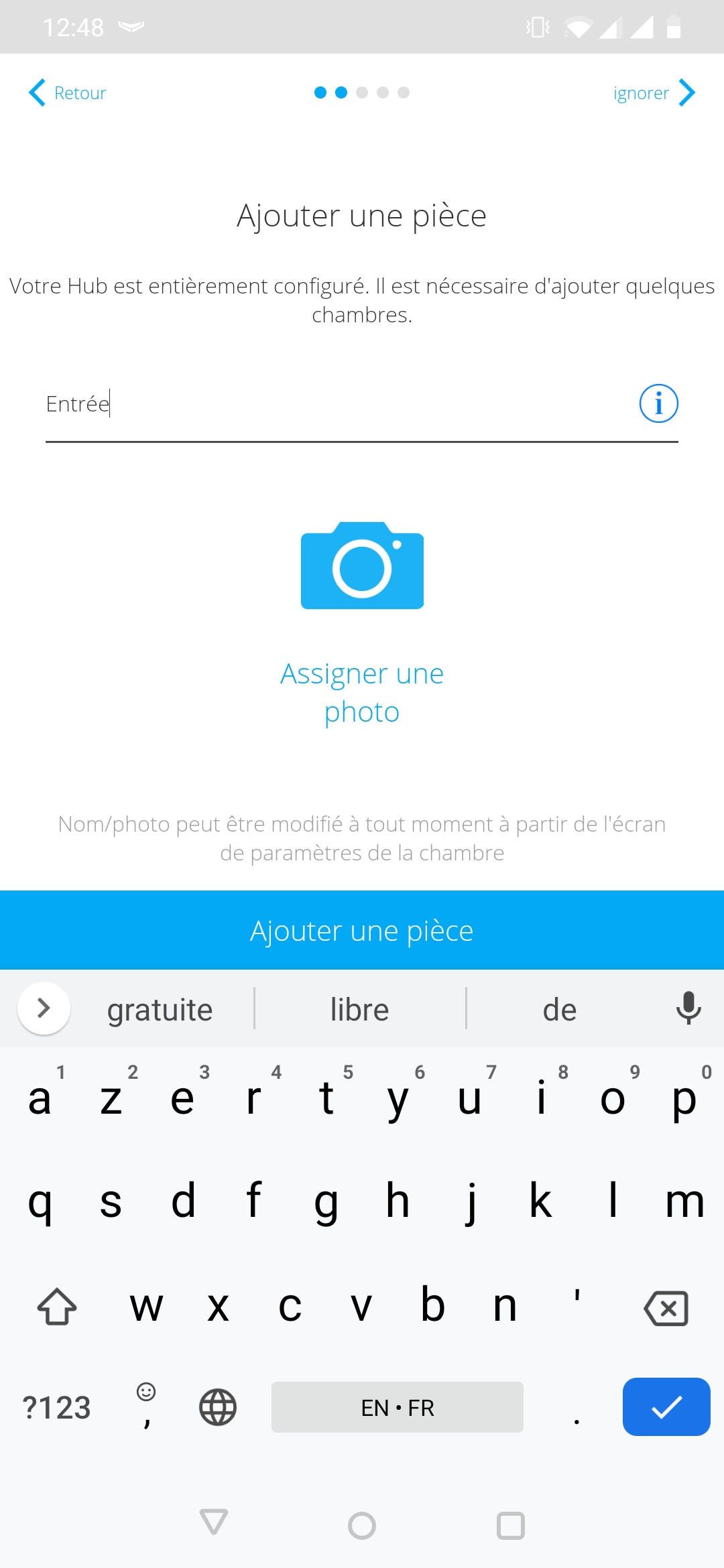Start voice input with the microphone

point(688,1008)
